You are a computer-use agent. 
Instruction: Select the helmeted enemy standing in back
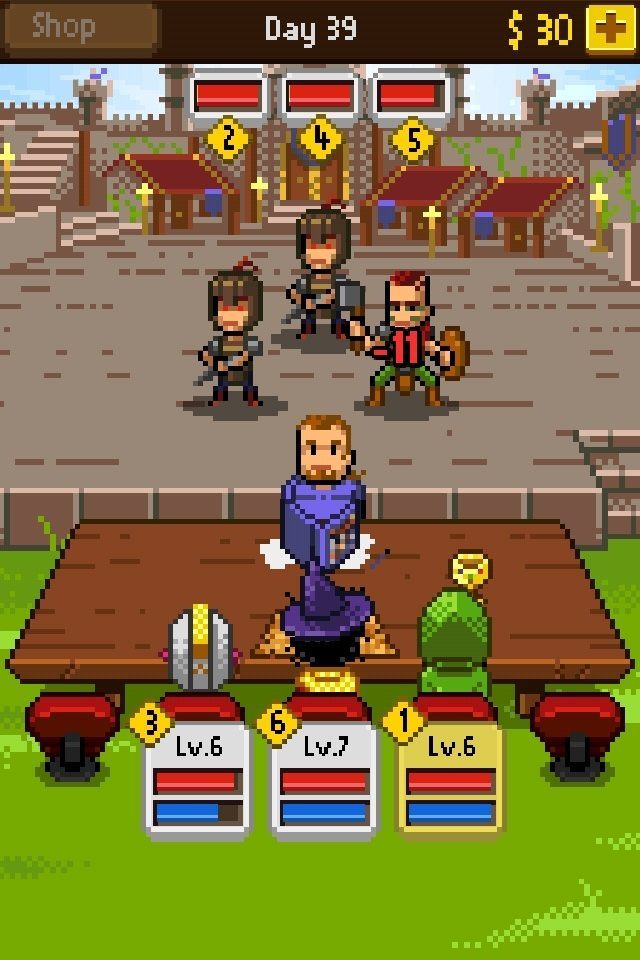(322, 270)
